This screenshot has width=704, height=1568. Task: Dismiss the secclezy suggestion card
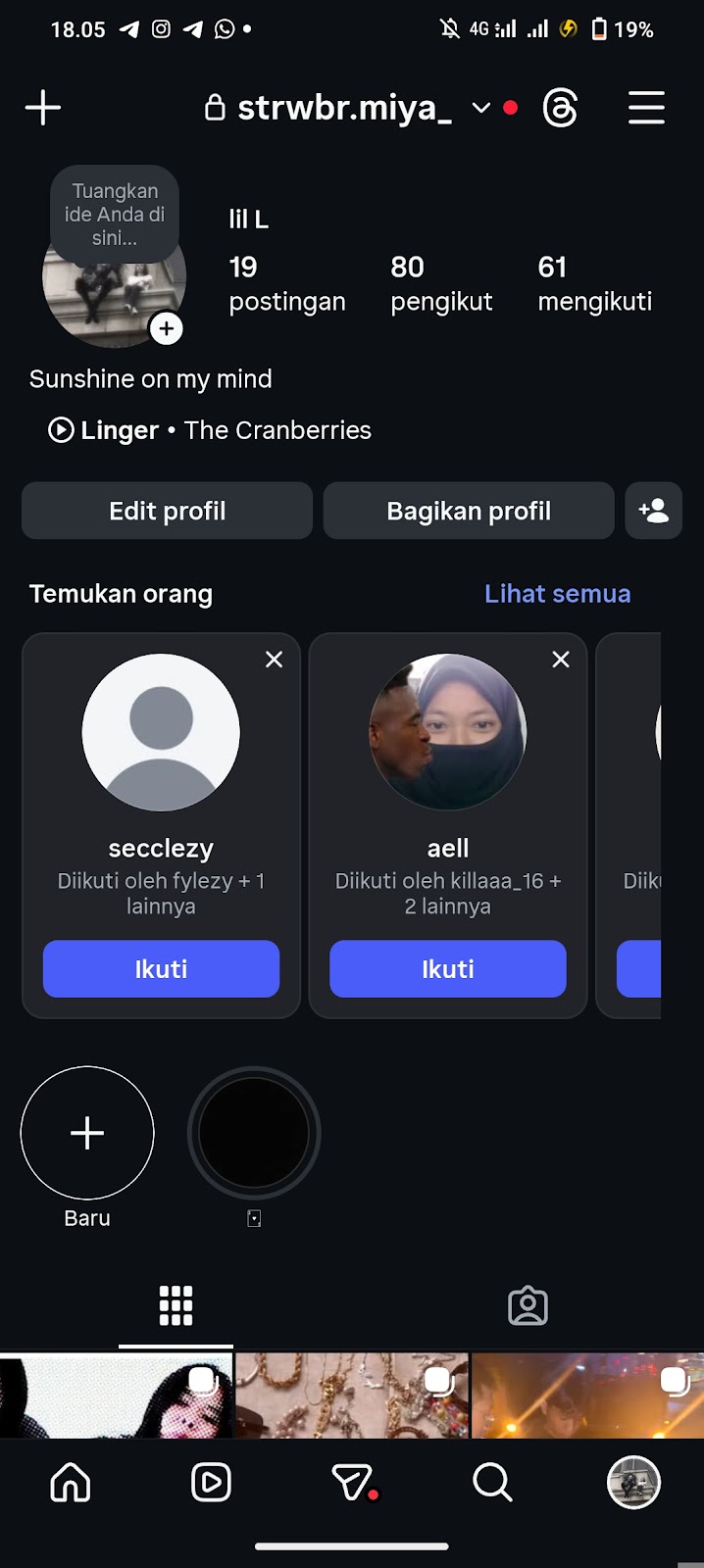tap(275, 660)
